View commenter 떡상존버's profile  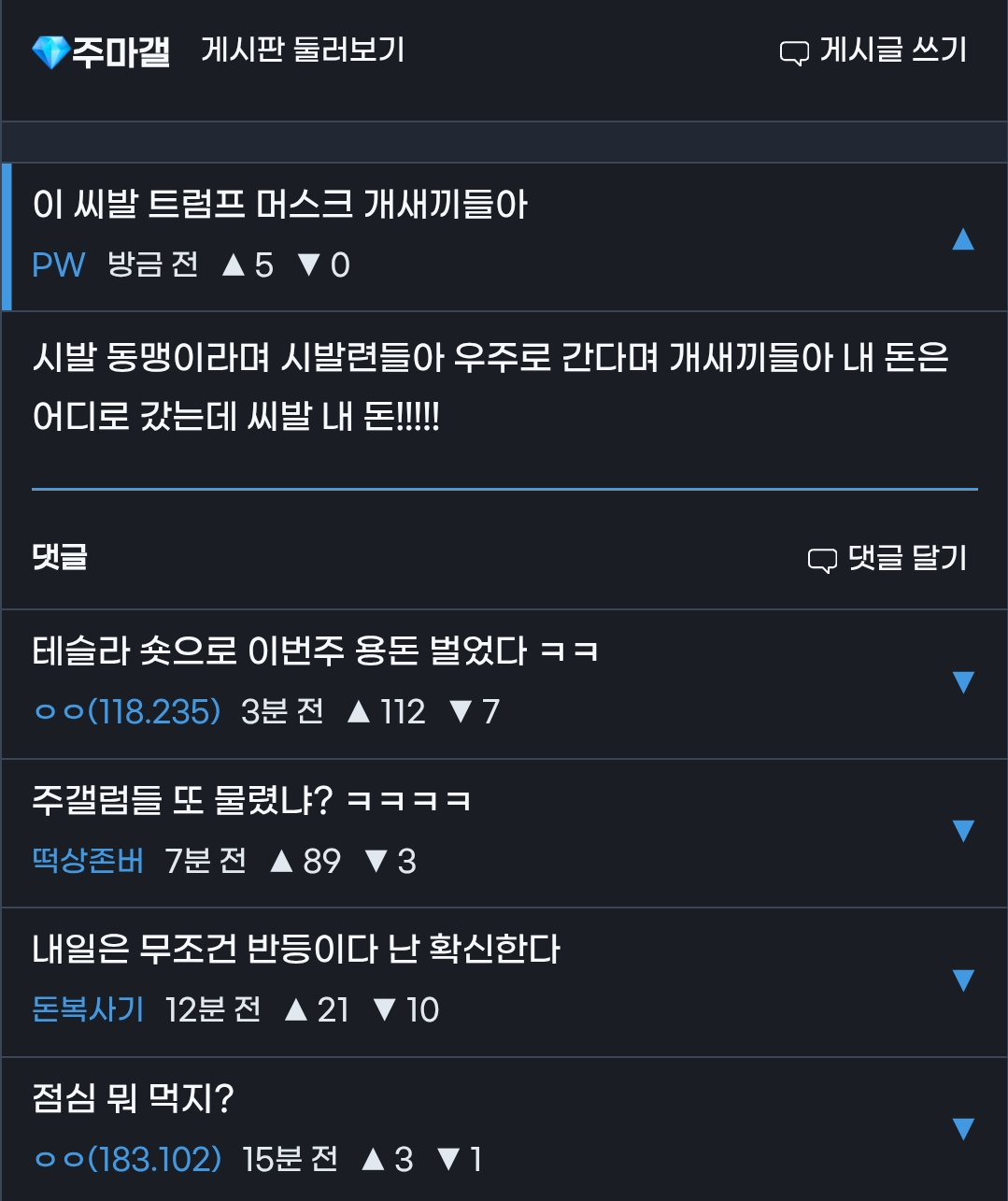(88, 861)
